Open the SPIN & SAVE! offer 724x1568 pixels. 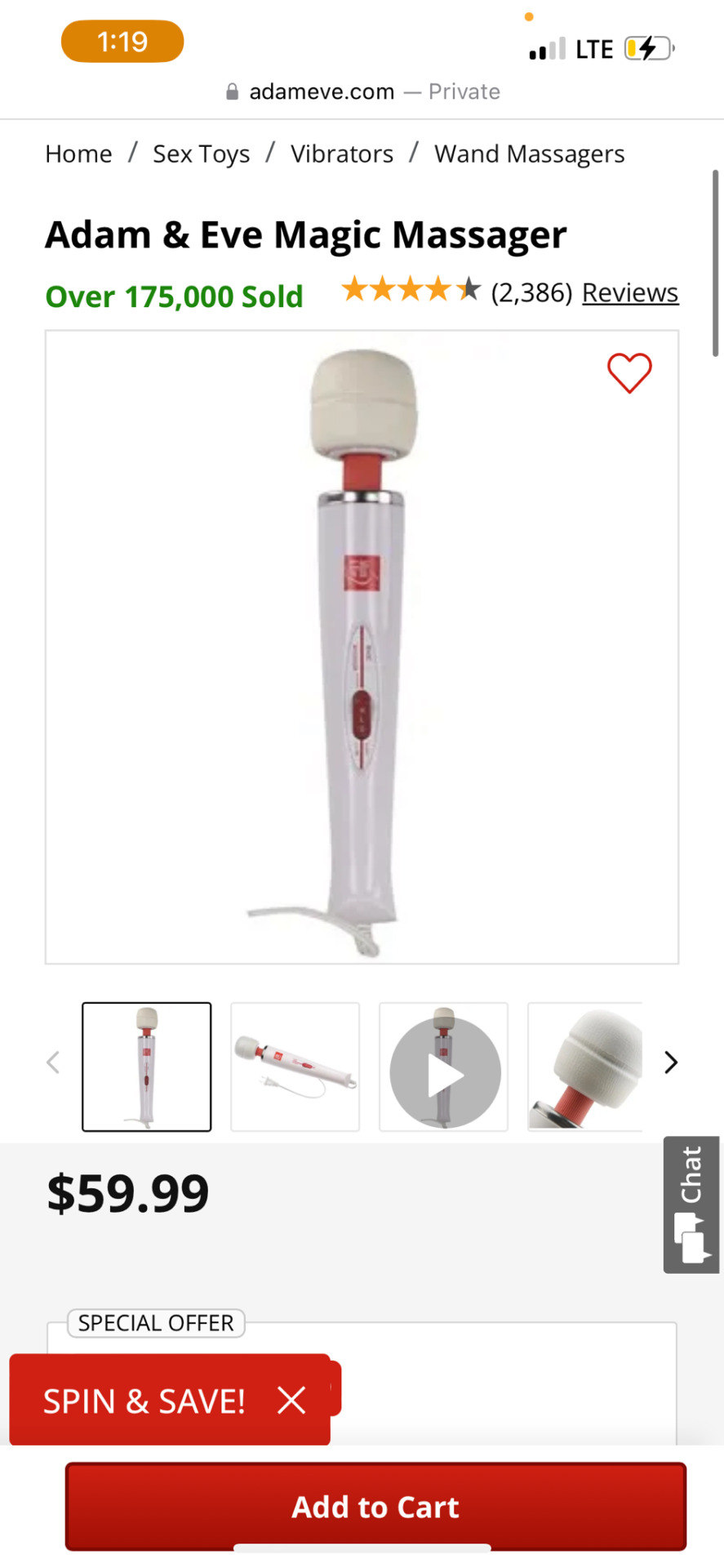[144, 1401]
